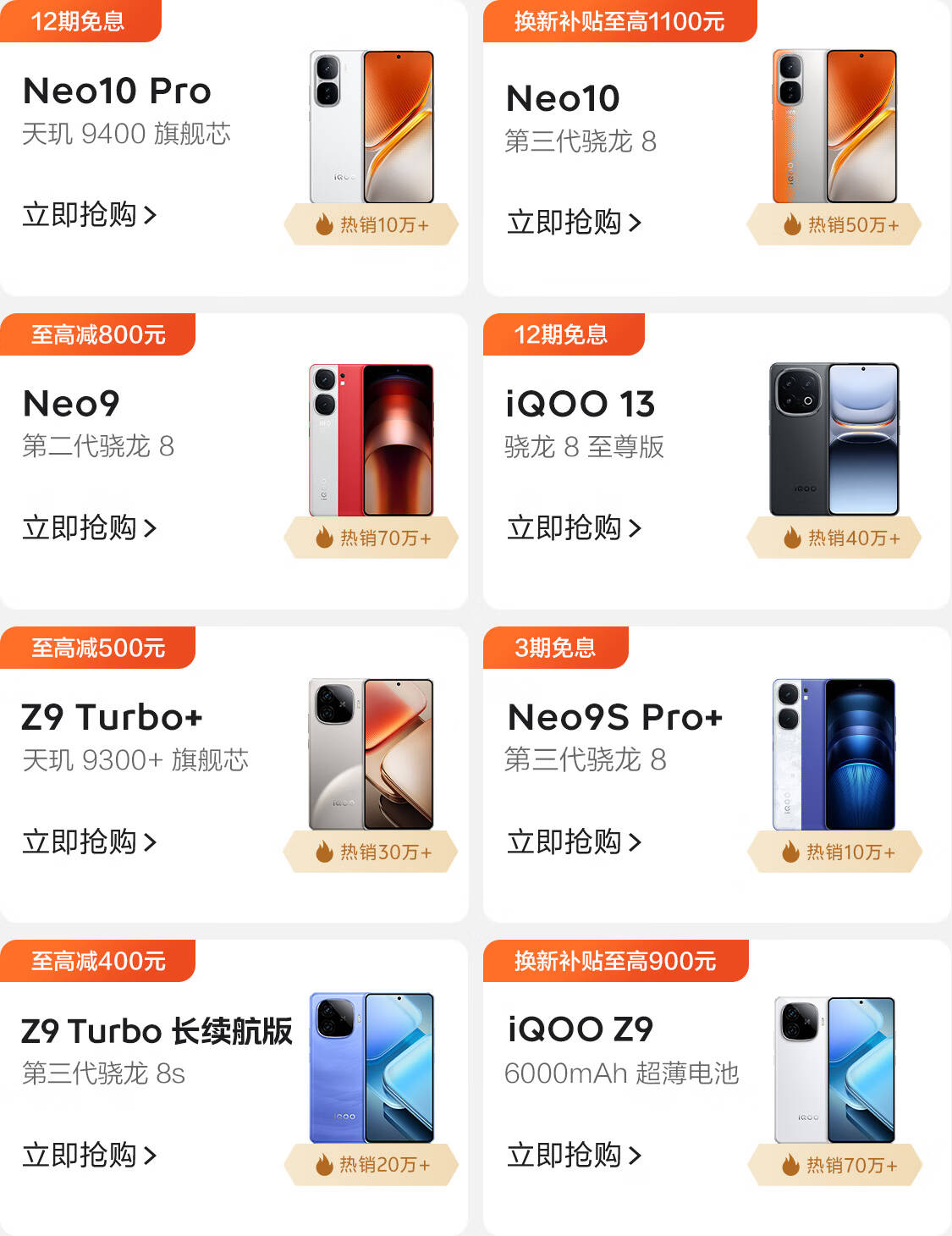The width and height of the screenshot is (952, 1236).
Task: Open the iQOO 13 product card
Action: (716, 461)
